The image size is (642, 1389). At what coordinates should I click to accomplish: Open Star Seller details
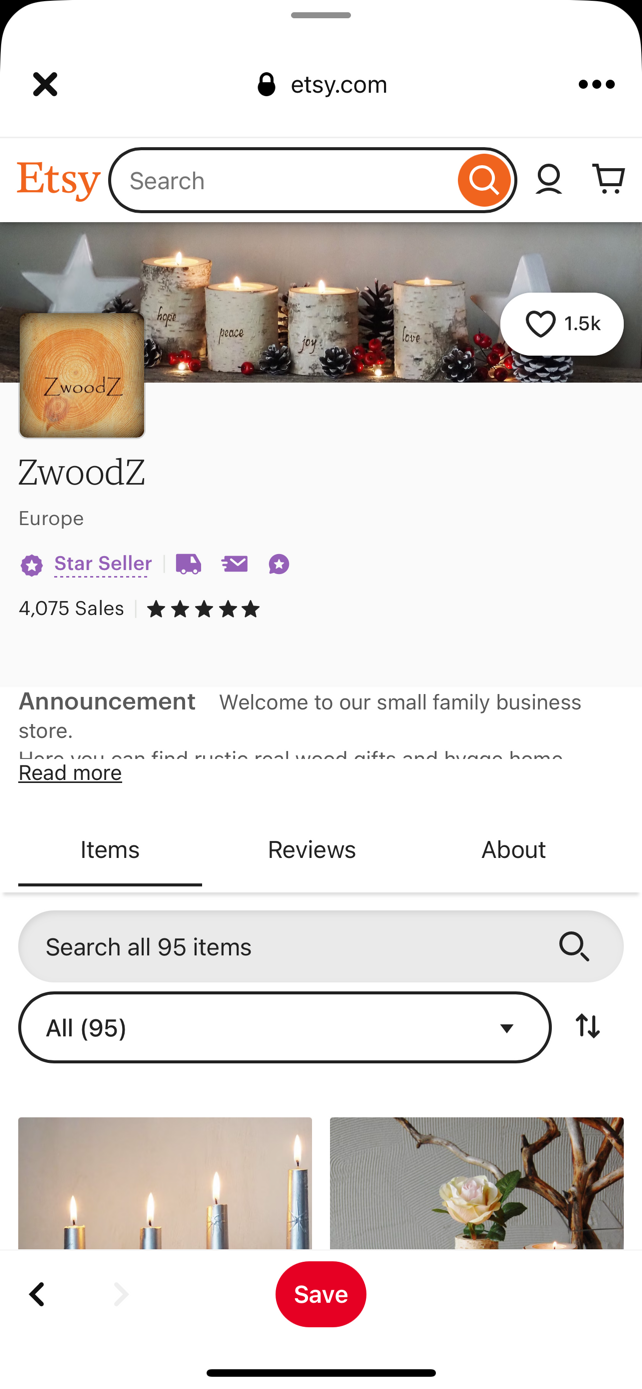[102, 564]
